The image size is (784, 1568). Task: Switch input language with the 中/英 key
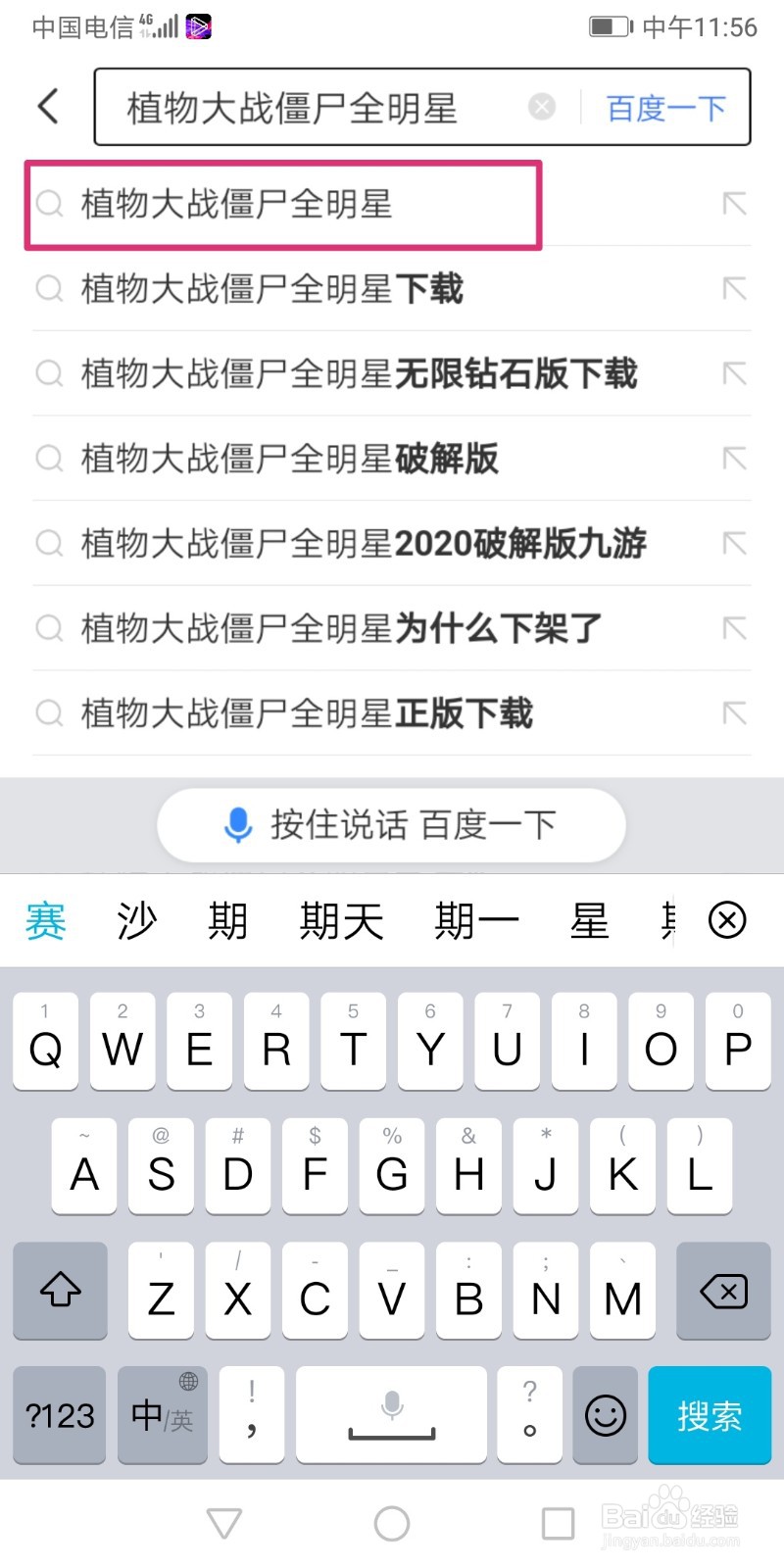(162, 1415)
